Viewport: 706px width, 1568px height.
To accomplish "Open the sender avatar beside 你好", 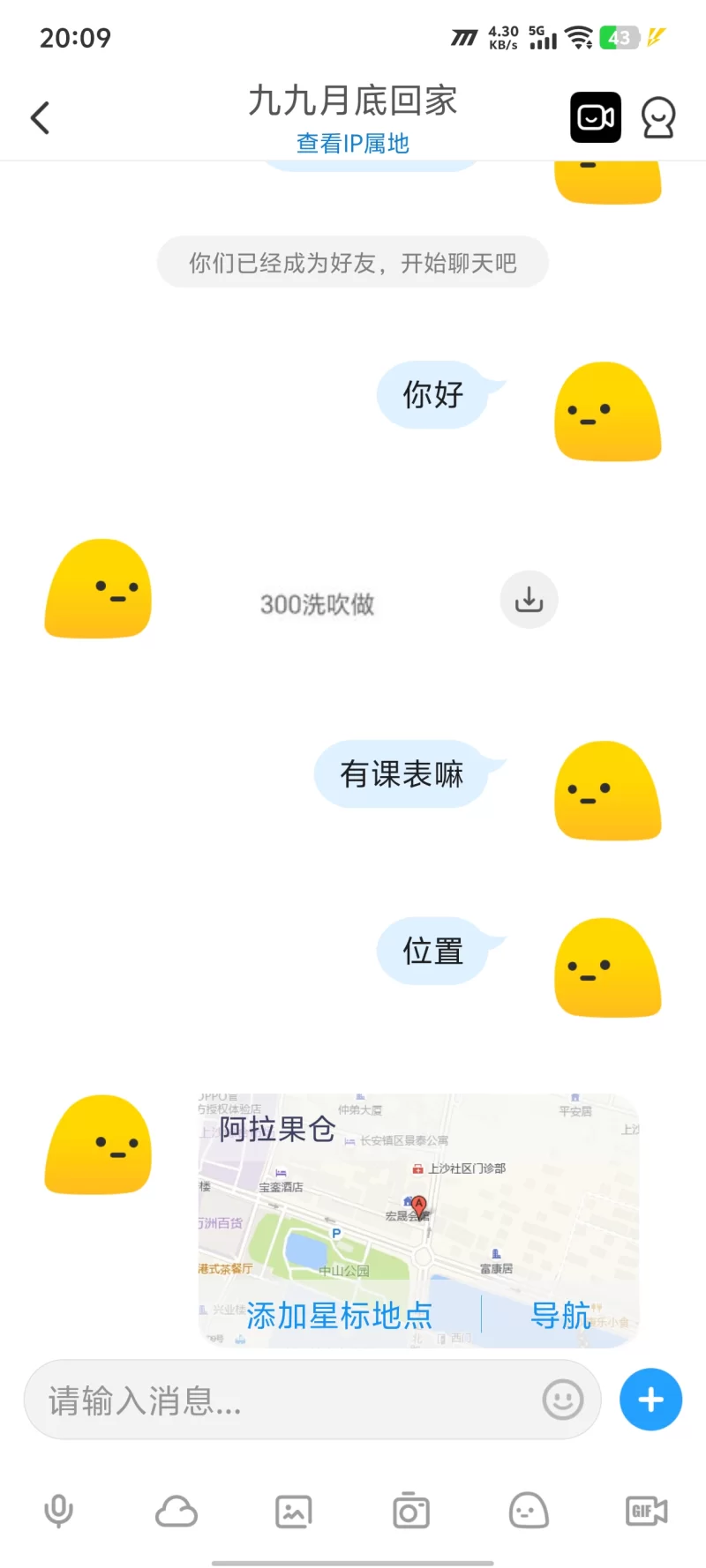I will pos(607,412).
